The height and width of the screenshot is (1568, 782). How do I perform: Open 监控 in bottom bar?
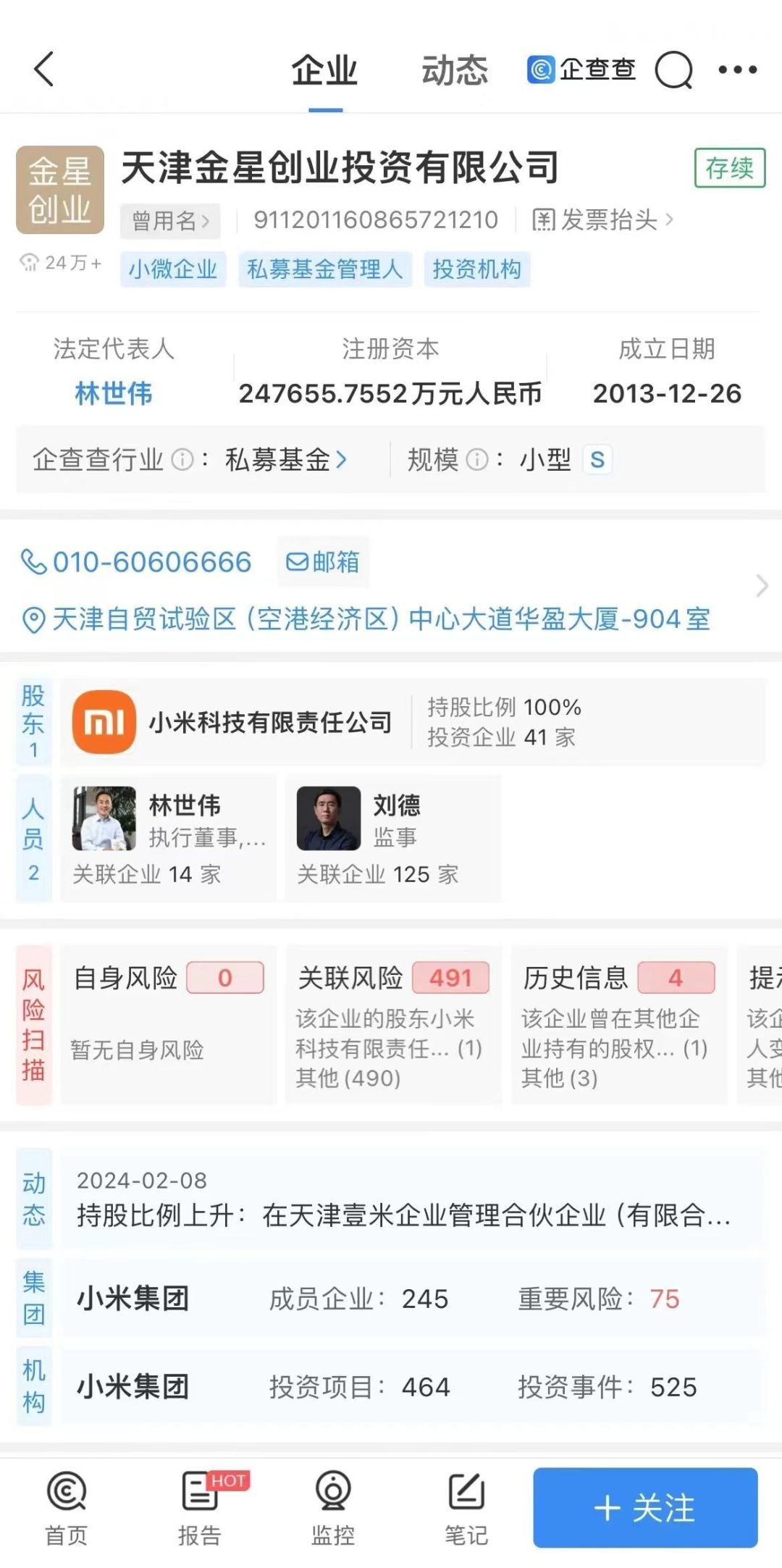point(333,1509)
